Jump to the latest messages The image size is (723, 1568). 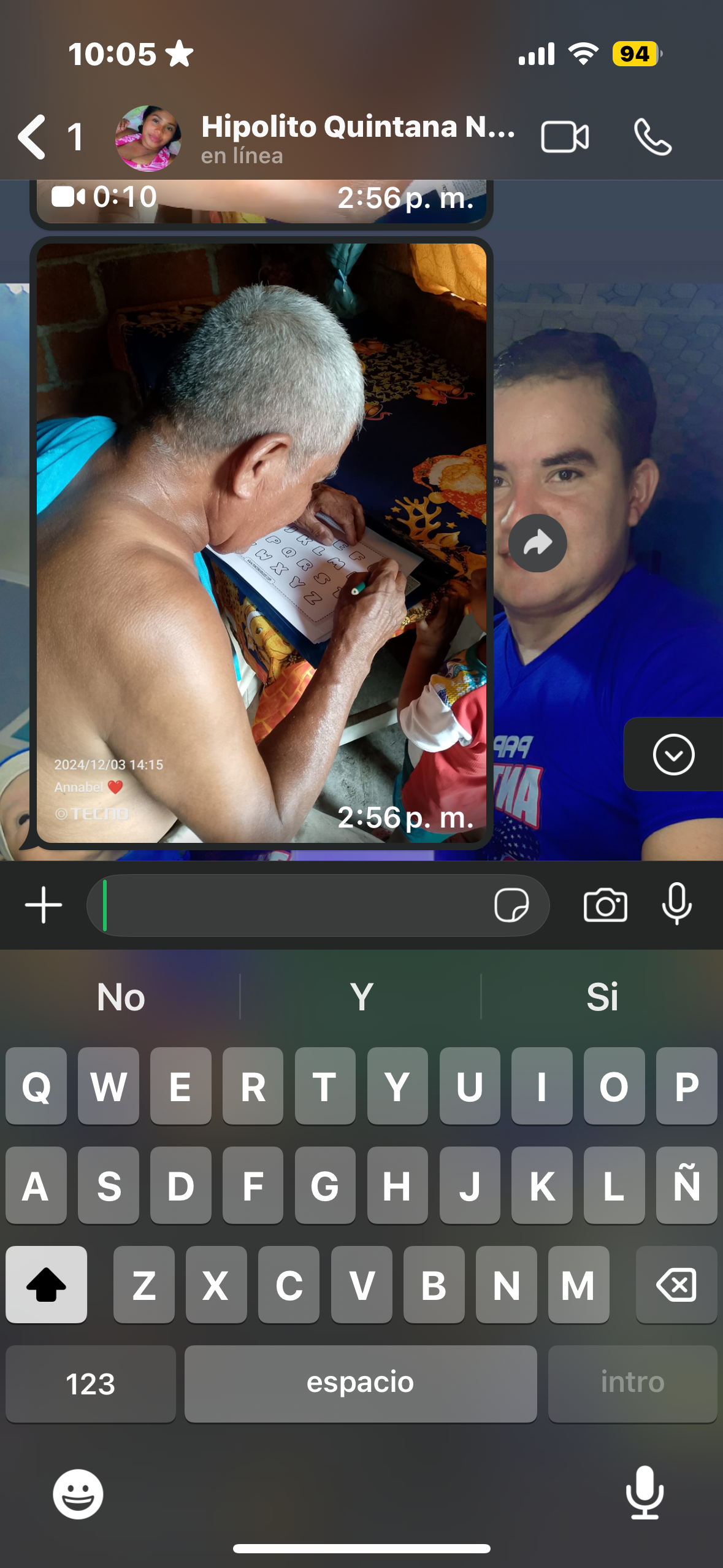(x=673, y=754)
